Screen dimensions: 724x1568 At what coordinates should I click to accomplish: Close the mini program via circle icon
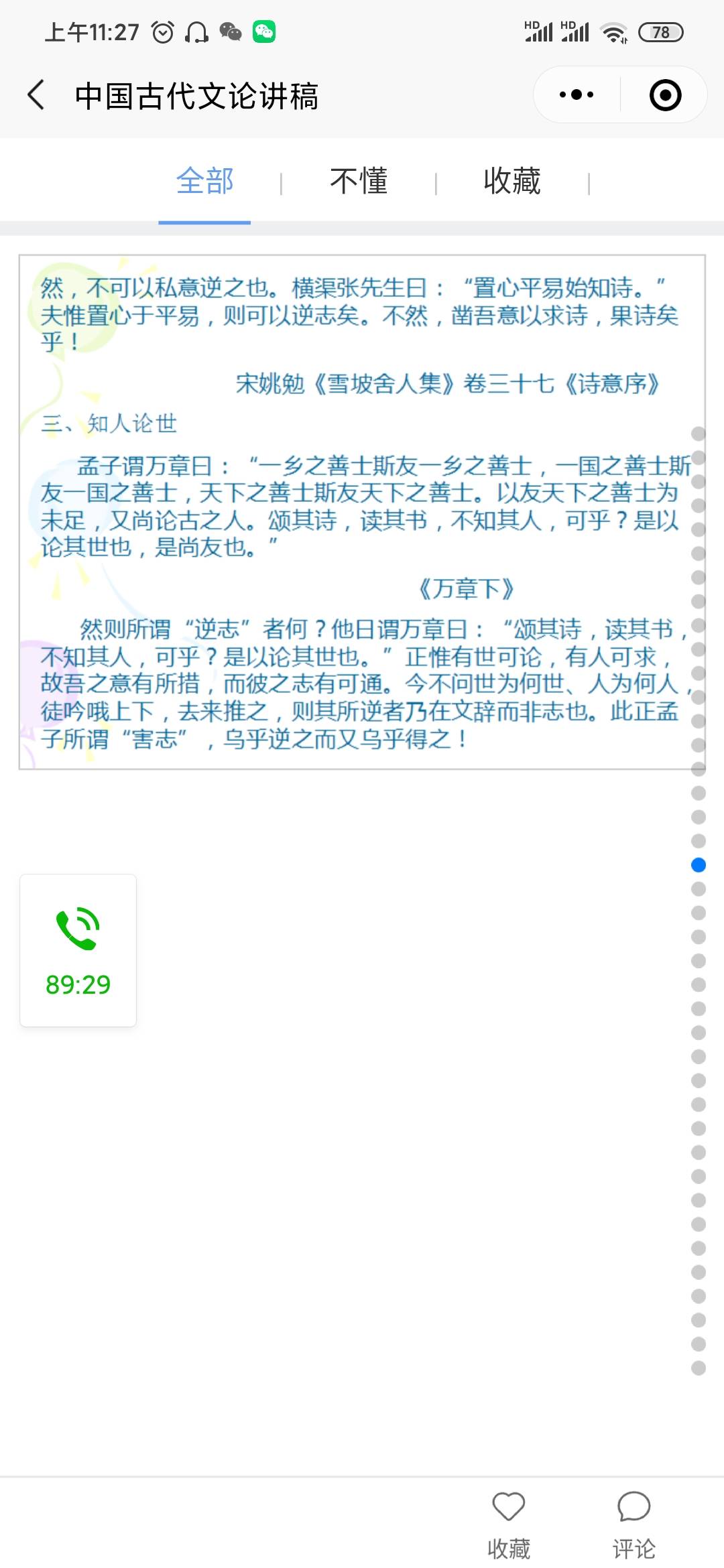pyautogui.click(x=665, y=94)
